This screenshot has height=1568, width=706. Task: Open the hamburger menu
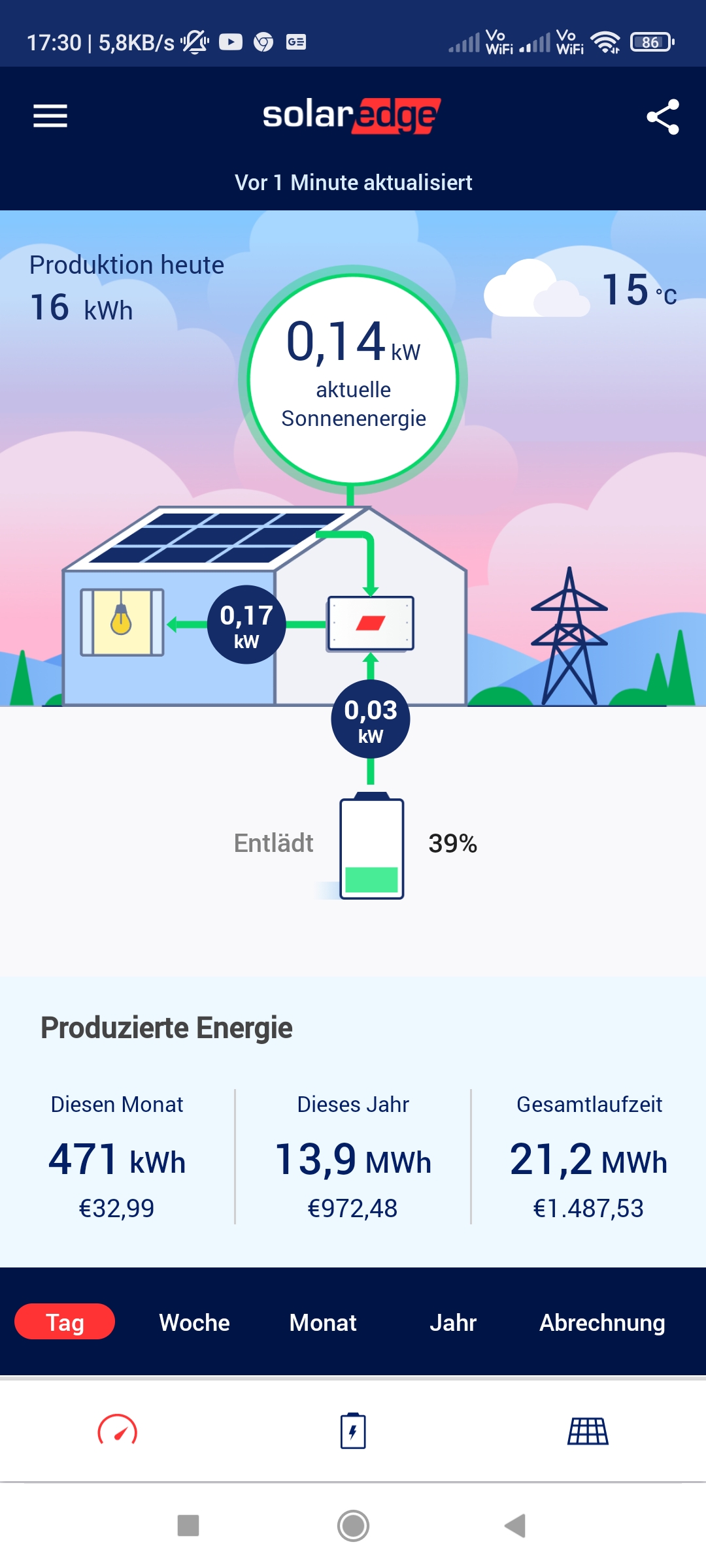[50, 116]
